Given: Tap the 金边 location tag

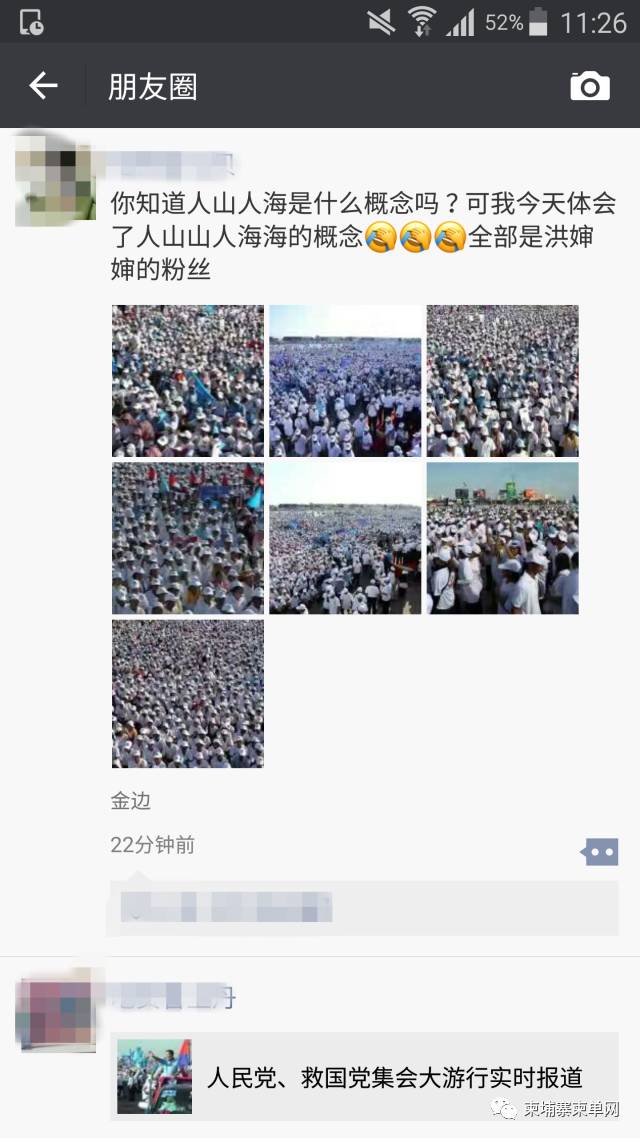Looking at the screenshot, I should pos(131,800).
